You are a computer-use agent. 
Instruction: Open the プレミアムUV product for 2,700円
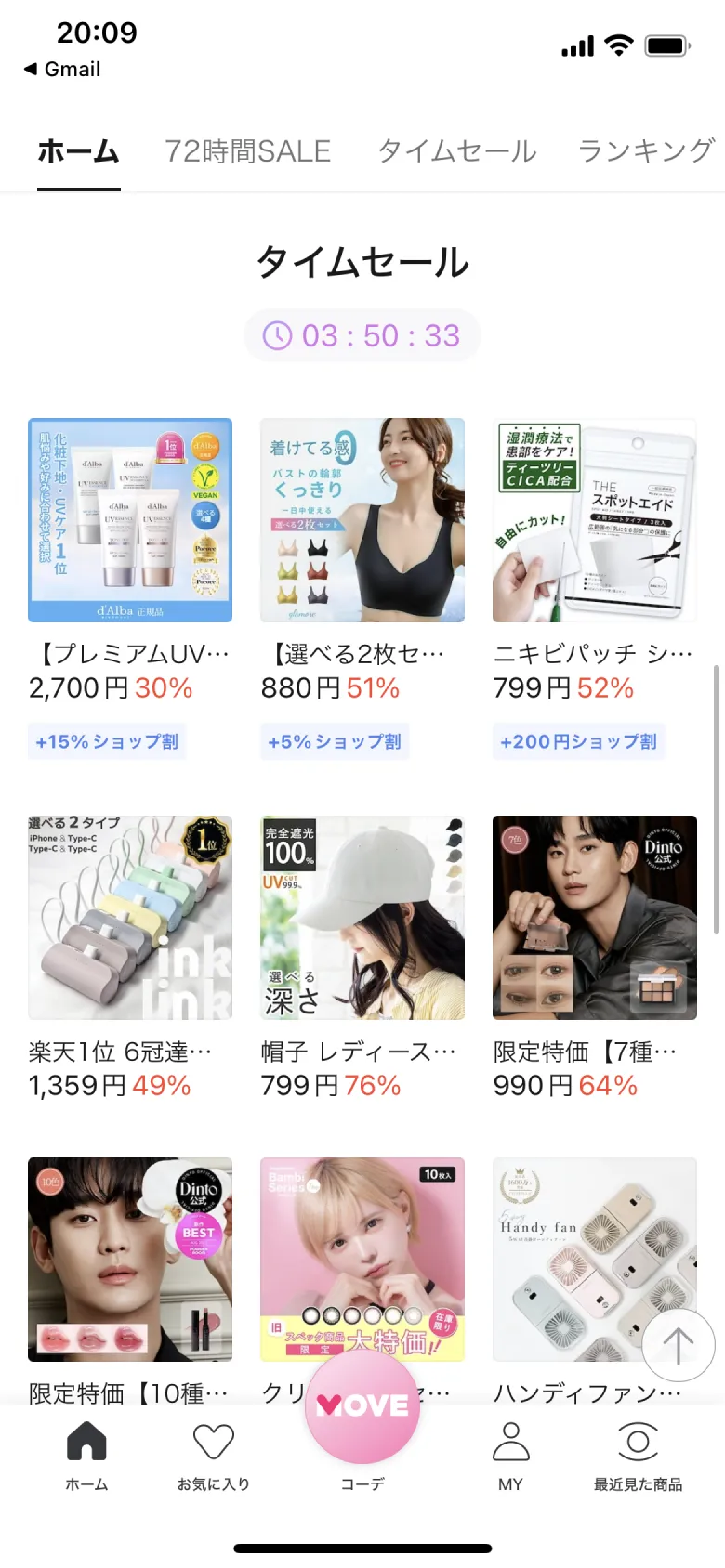coord(130,520)
